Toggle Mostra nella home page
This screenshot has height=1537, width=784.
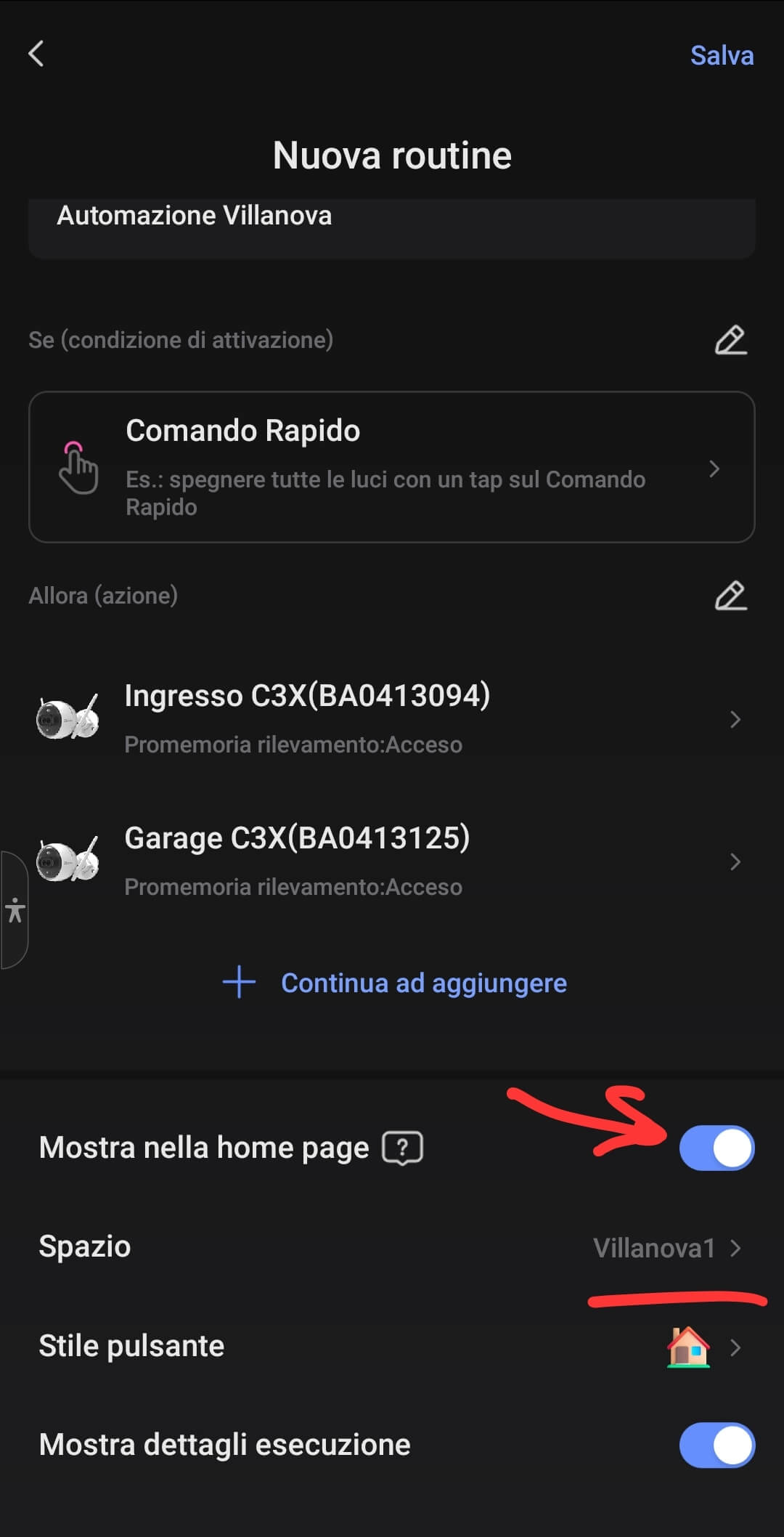[716, 1148]
